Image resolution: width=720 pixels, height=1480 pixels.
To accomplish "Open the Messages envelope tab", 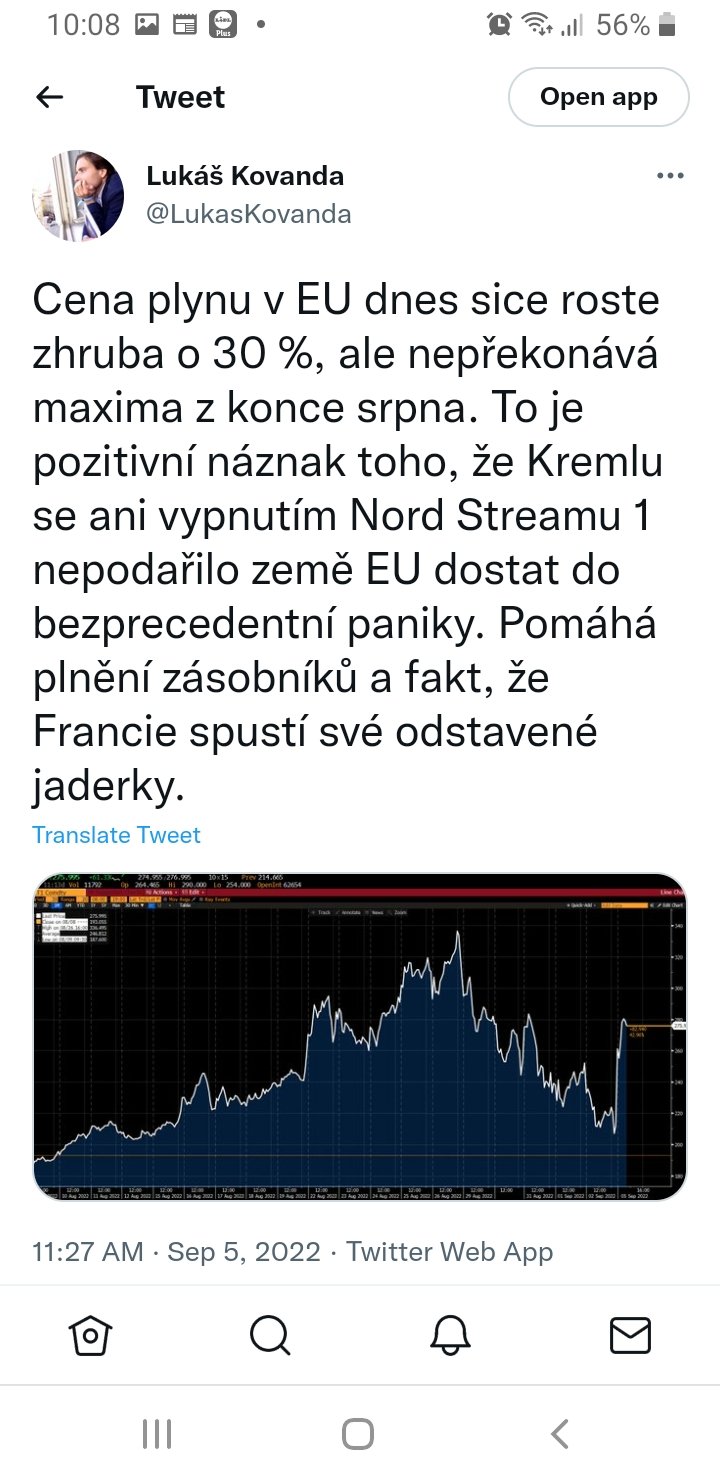I will 630,1334.
